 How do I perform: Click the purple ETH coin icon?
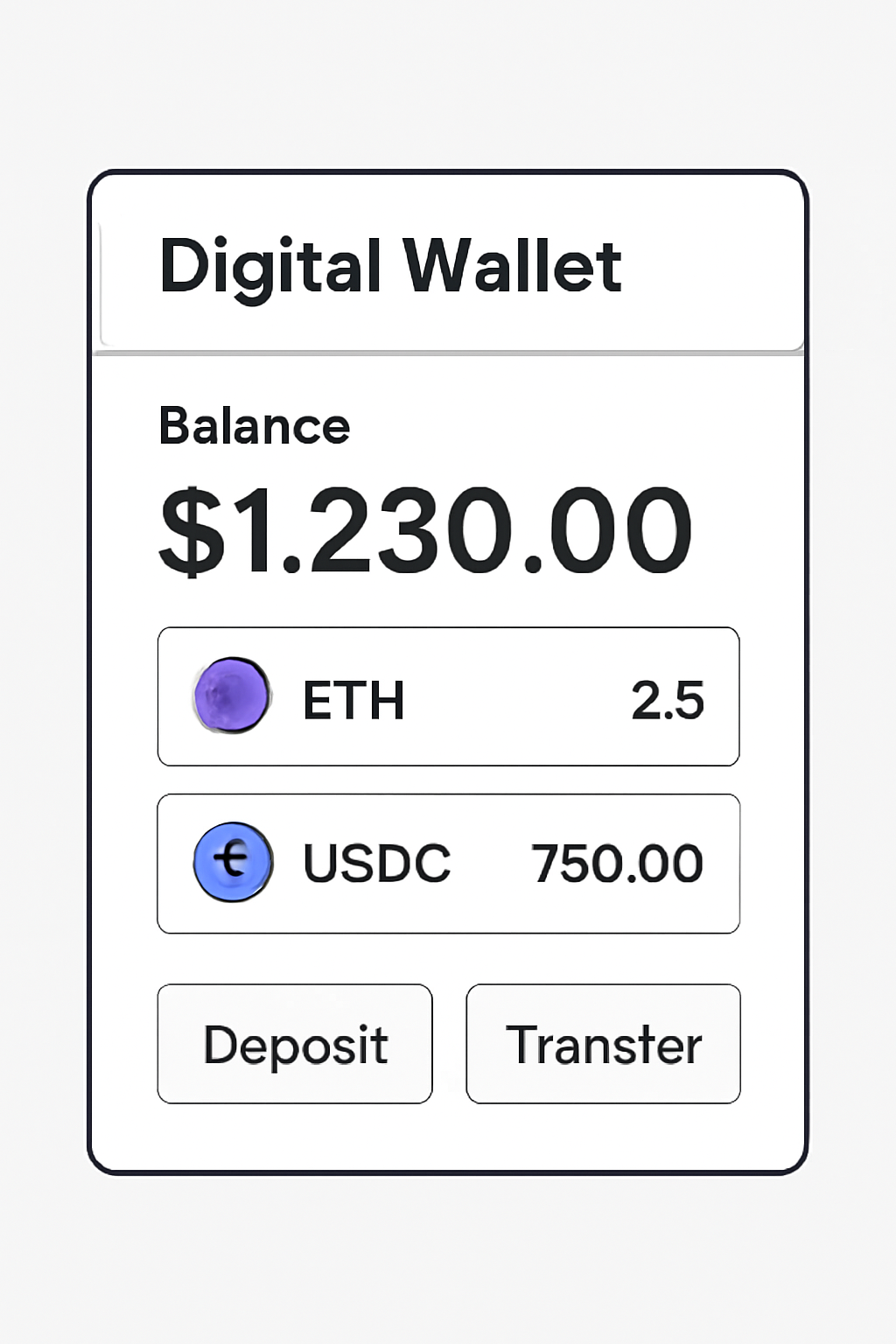[232, 697]
